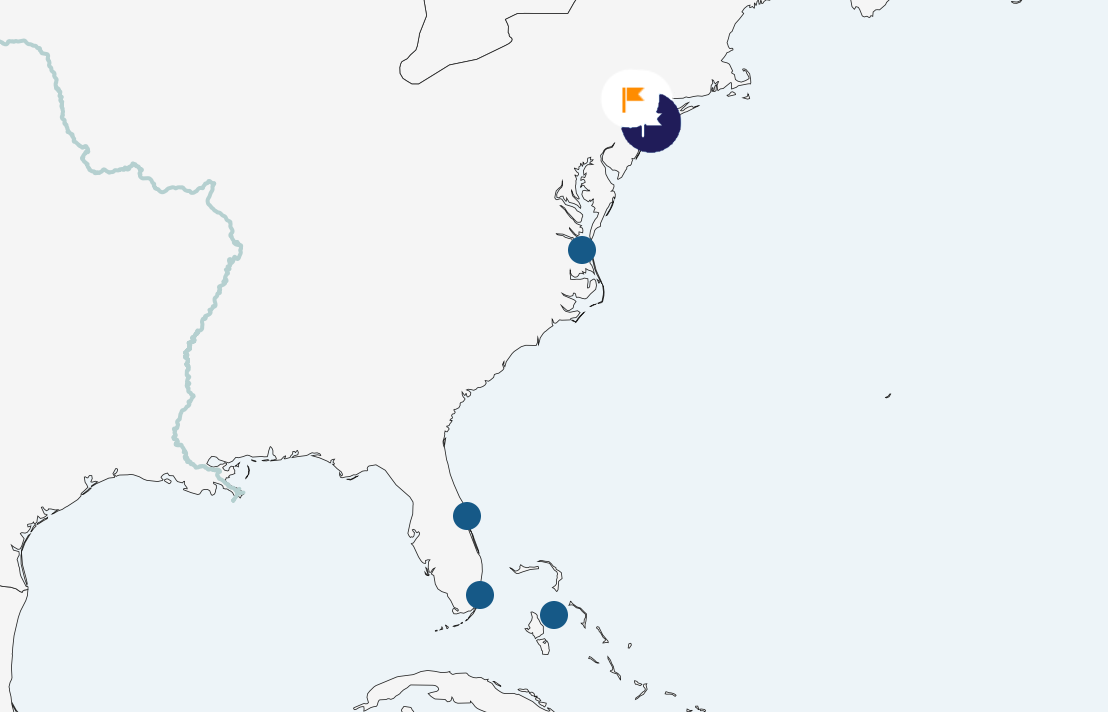1108x712 pixels.
Task: Tap the orange flag start marker
Action: [633, 99]
